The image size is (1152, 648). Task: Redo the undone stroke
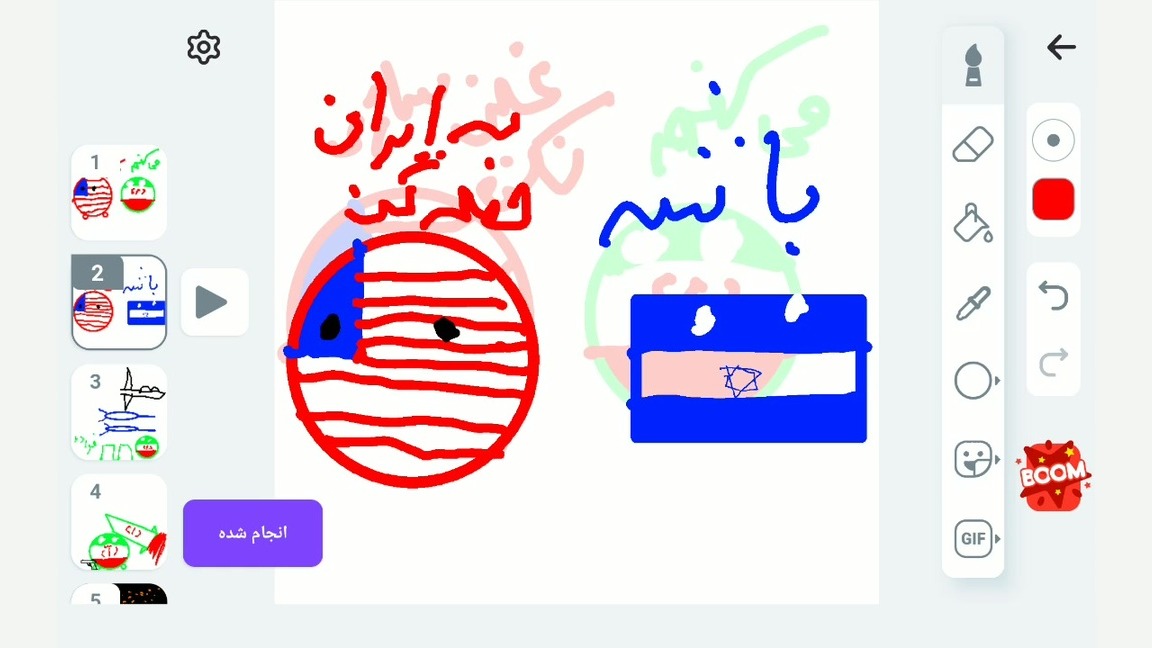tap(1053, 361)
